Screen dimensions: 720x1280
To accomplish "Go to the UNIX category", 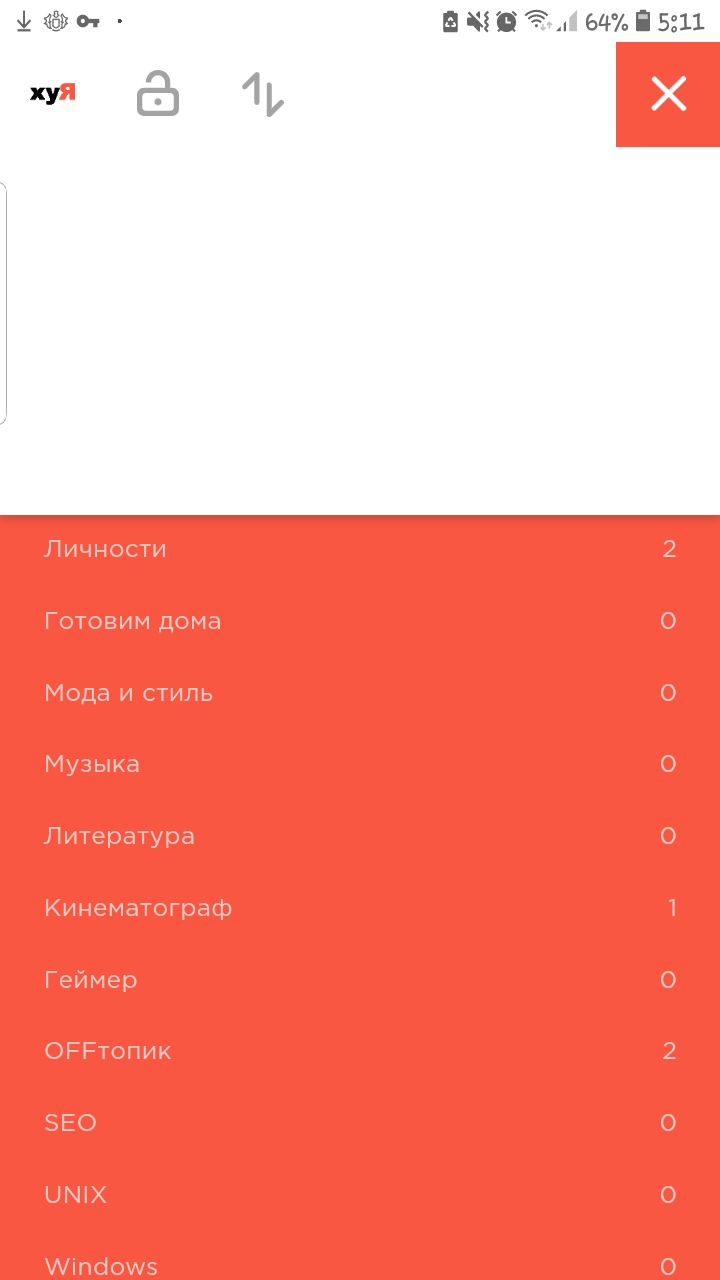I will pos(75,1195).
